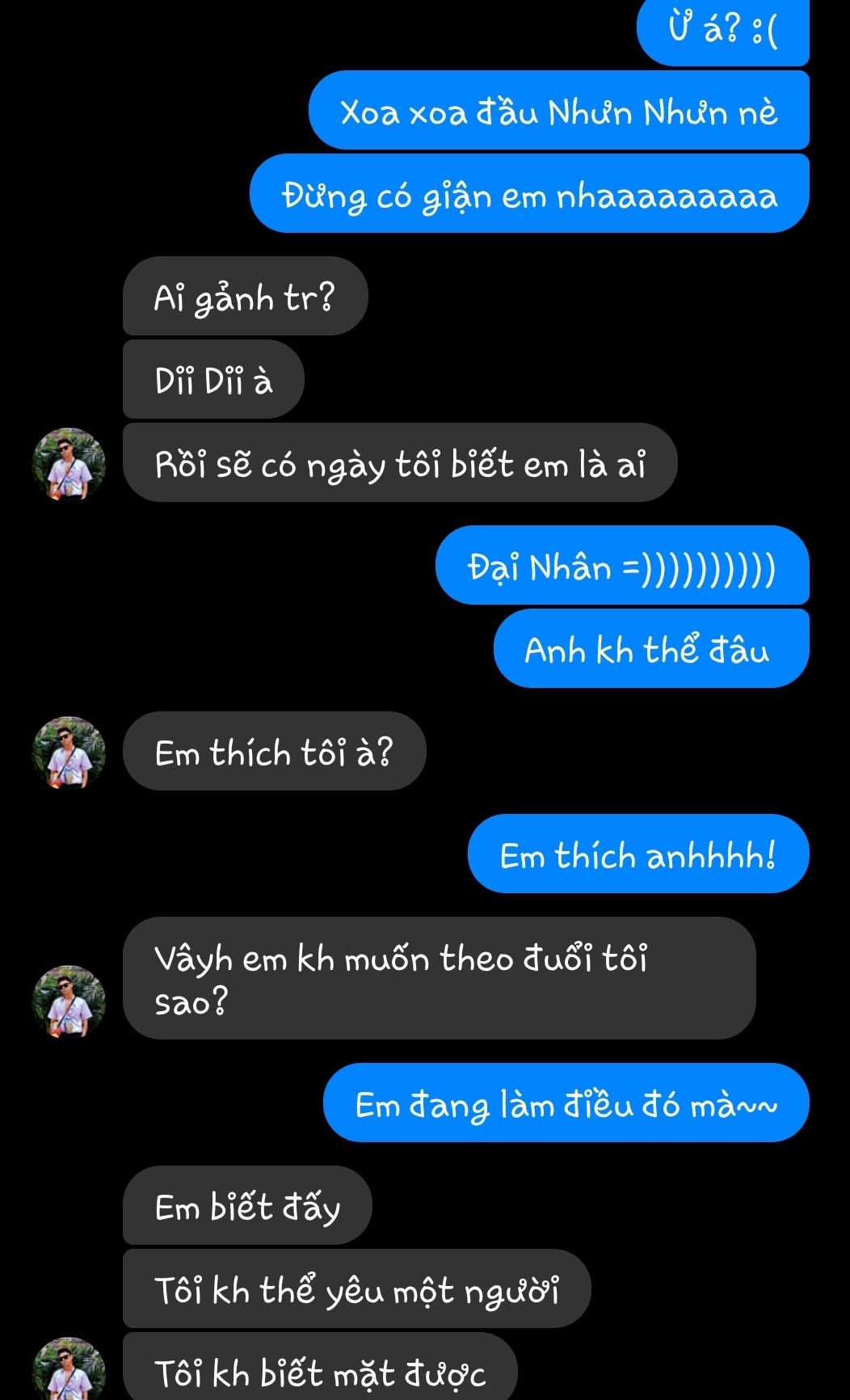
Task: View profile from avatar beside "Vậyh em kh muốn"
Action: [69, 1002]
